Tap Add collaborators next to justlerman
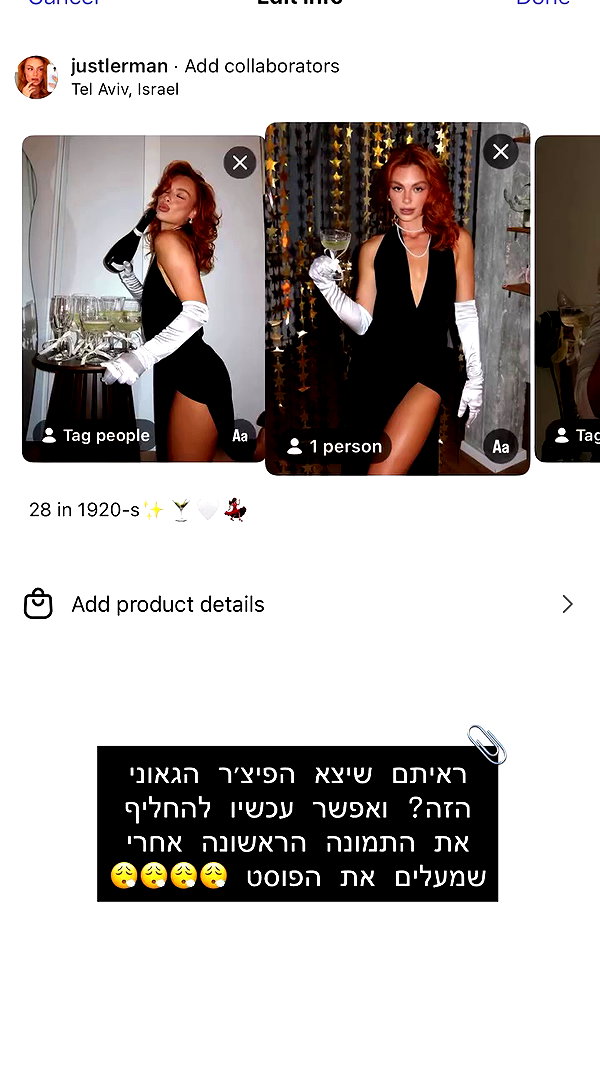 click(x=261, y=66)
